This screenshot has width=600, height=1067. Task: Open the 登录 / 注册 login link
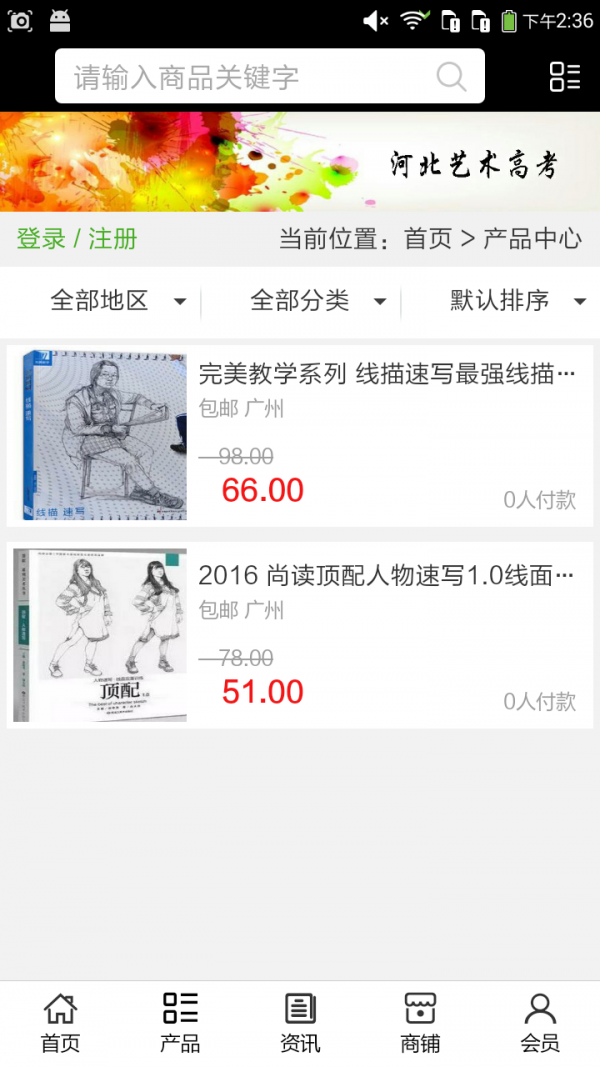pos(77,239)
